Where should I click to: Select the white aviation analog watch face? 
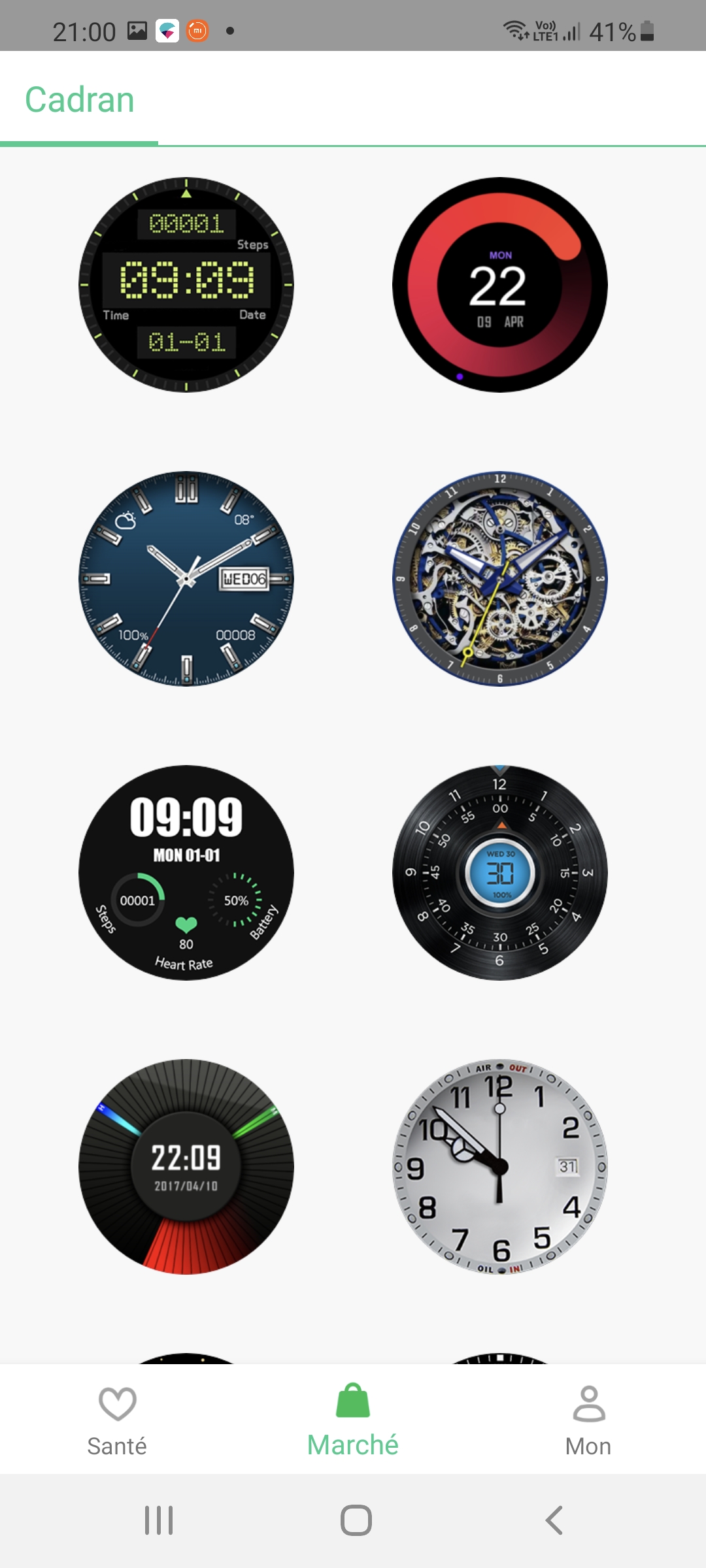[500, 1167]
